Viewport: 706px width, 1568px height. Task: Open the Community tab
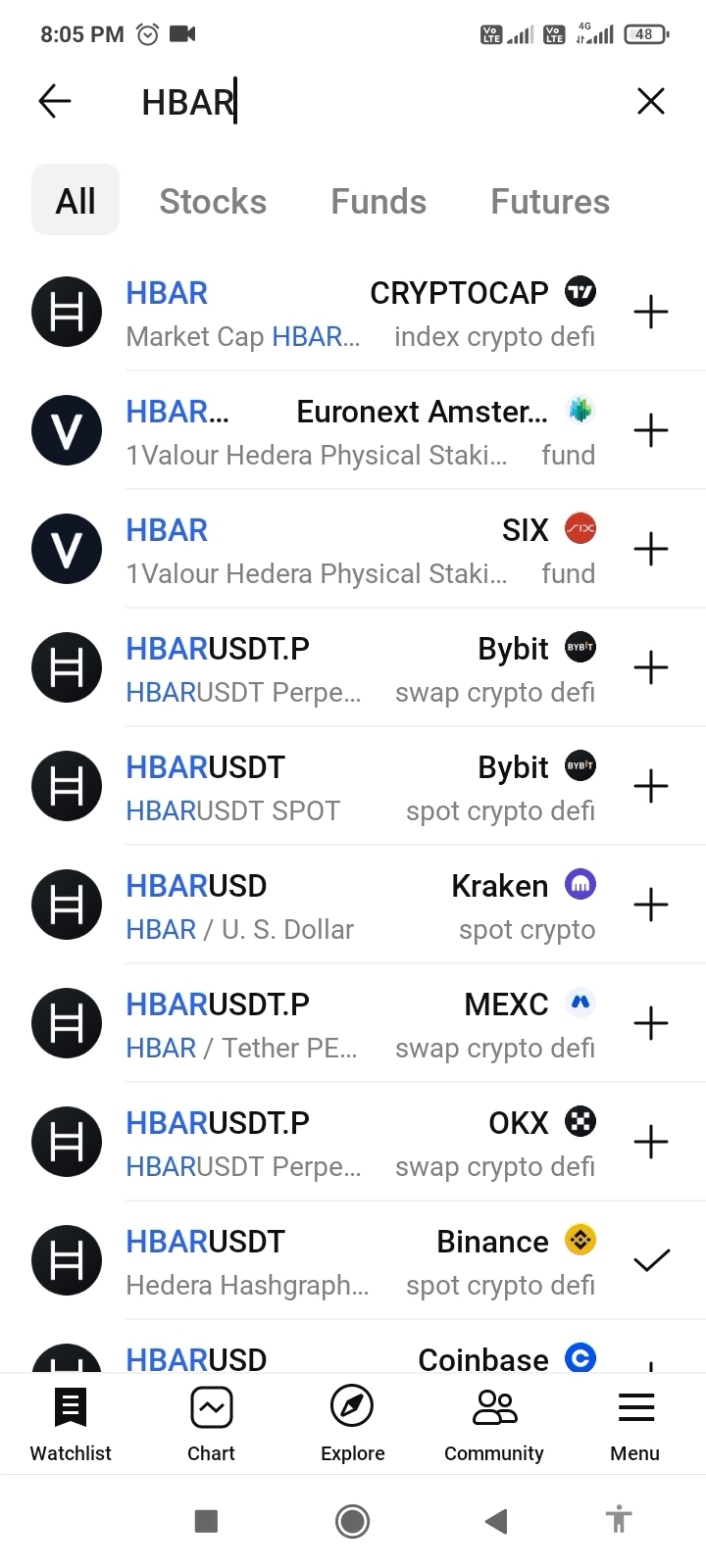(x=494, y=1424)
